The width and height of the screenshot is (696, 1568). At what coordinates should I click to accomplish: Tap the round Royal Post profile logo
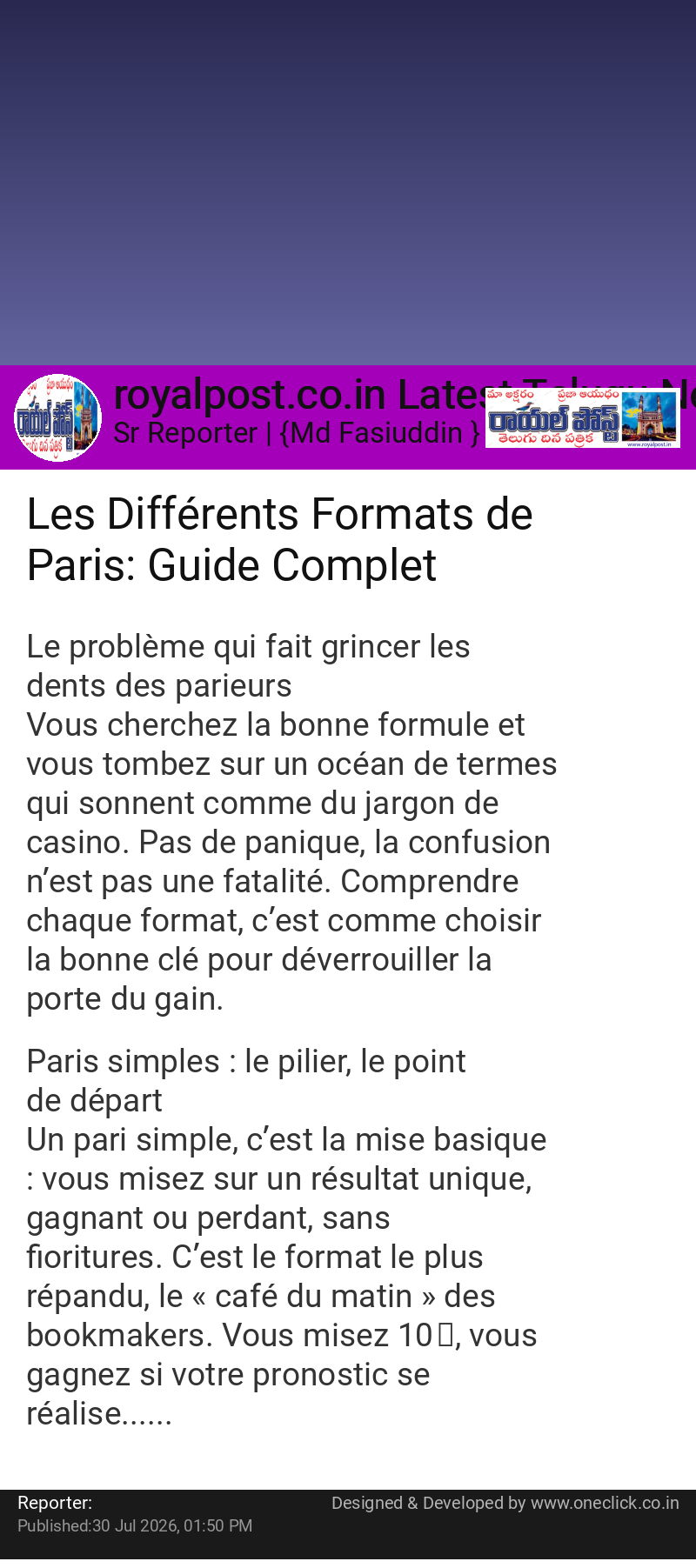coord(57,417)
